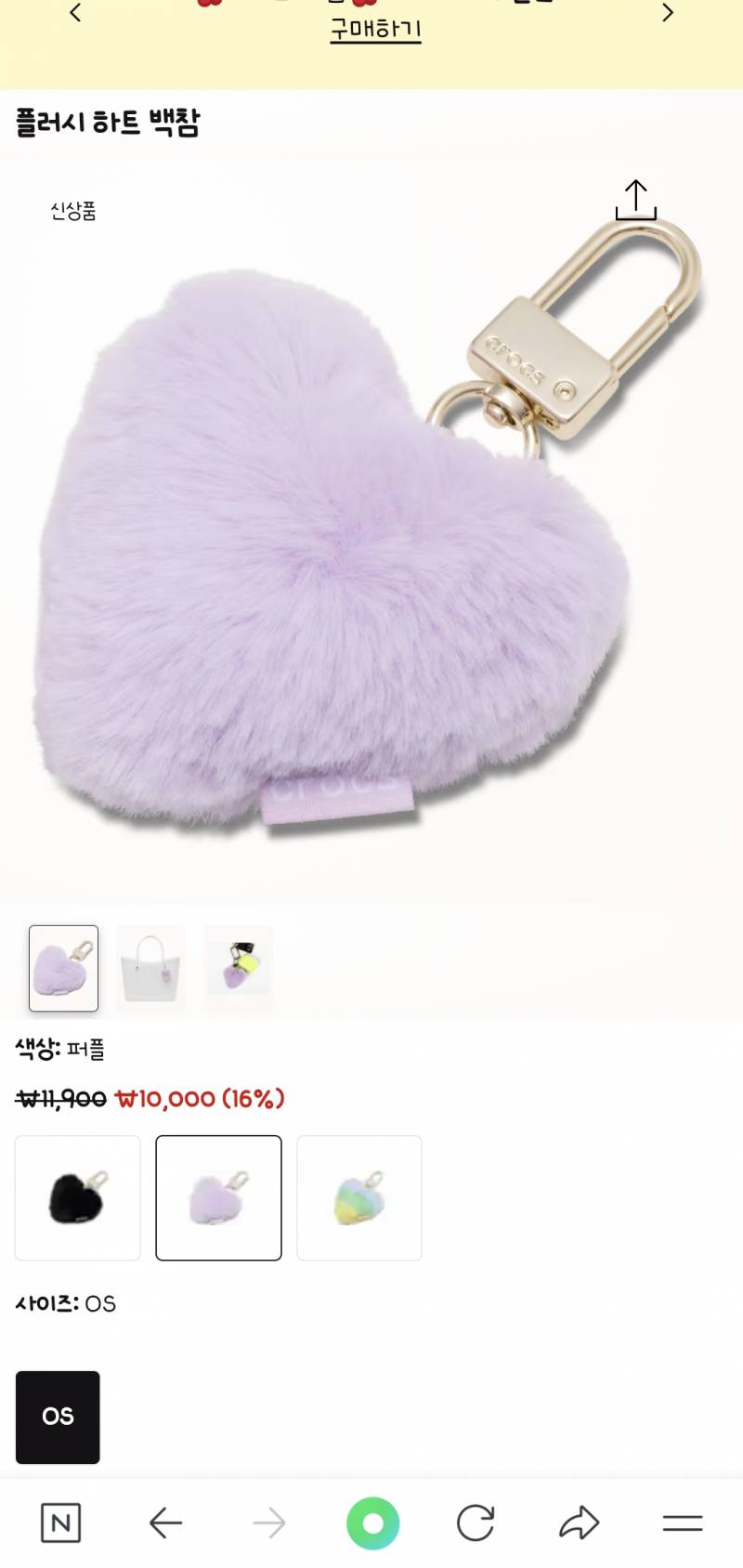Select the OS size button
The width and height of the screenshot is (743, 1568).
coord(58,1417)
